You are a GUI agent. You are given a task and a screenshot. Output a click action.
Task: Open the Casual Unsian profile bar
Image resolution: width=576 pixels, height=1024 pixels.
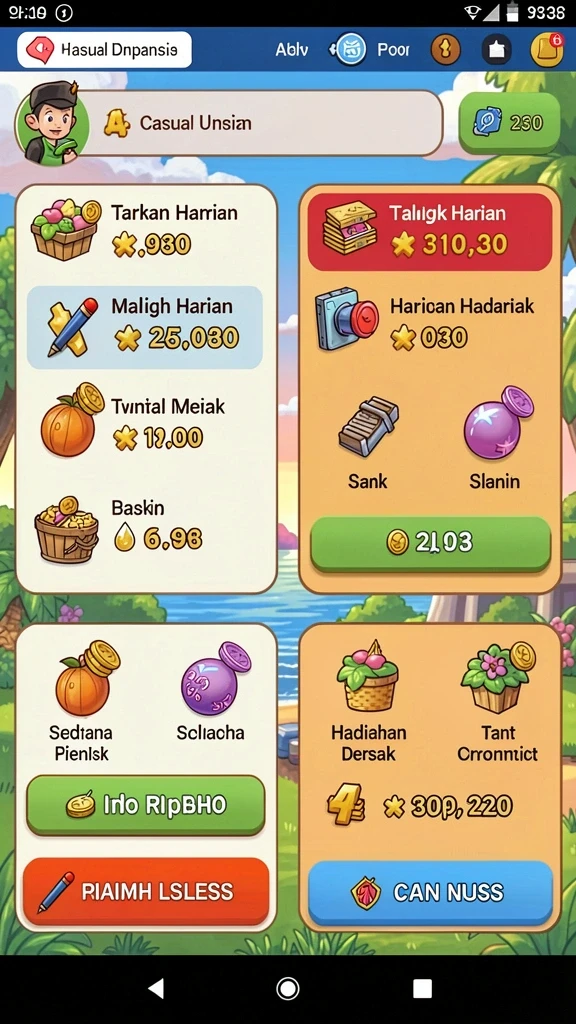coord(229,123)
